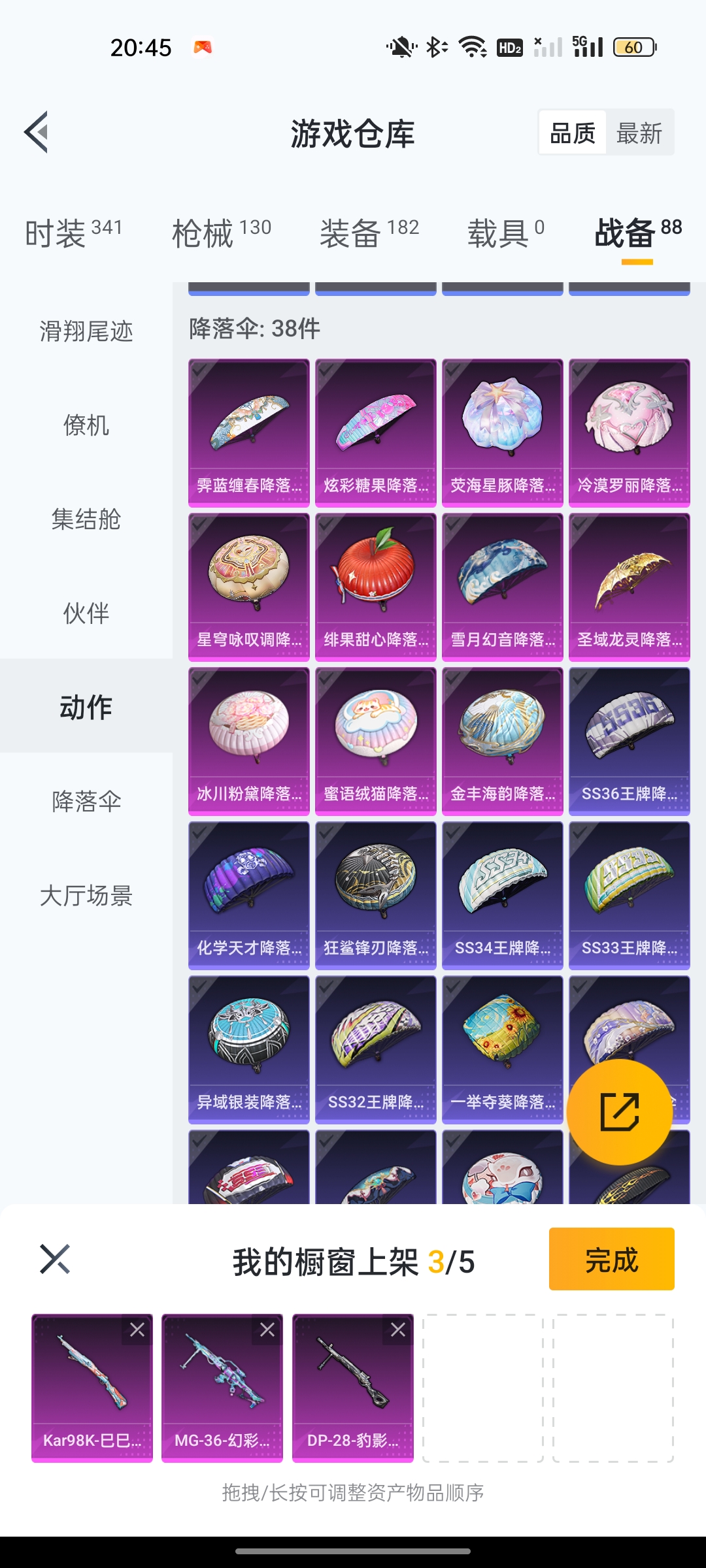Image resolution: width=706 pixels, height=1568 pixels.
Task: Select 僚机 category
Action: 86,425
